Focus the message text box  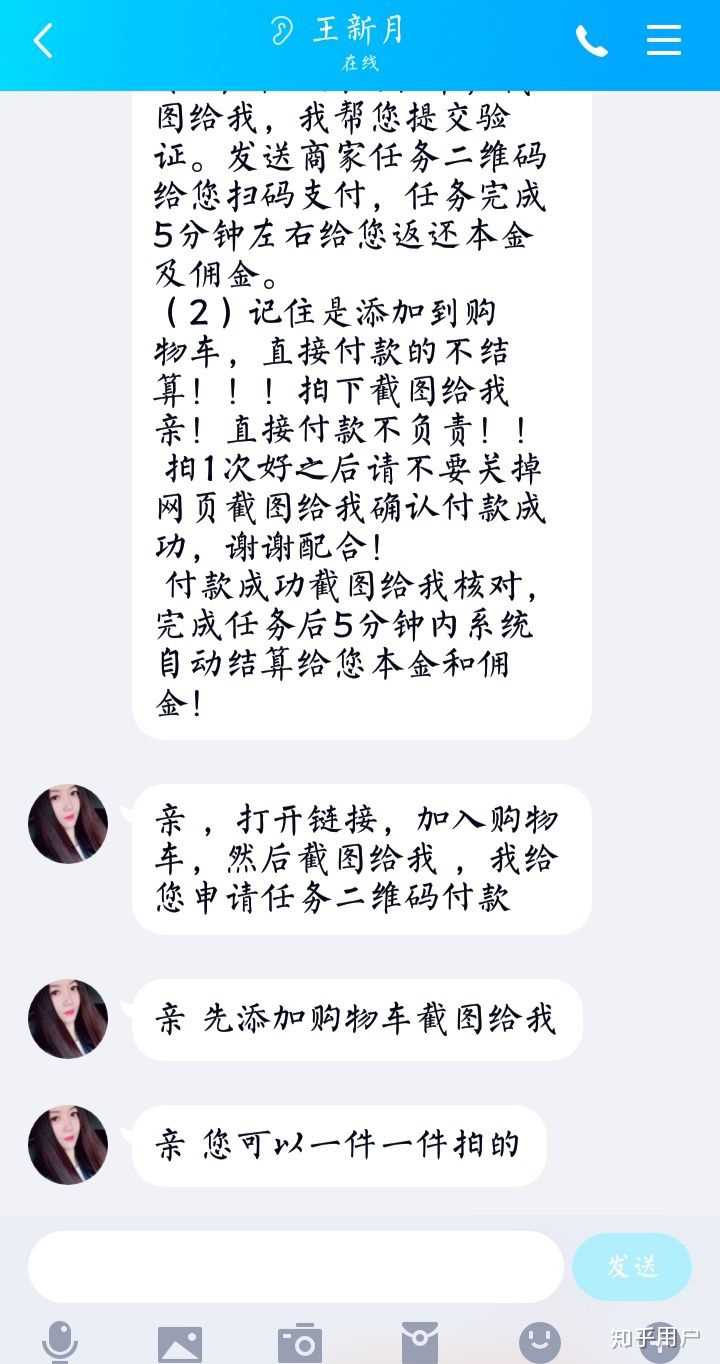[296, 1266]
